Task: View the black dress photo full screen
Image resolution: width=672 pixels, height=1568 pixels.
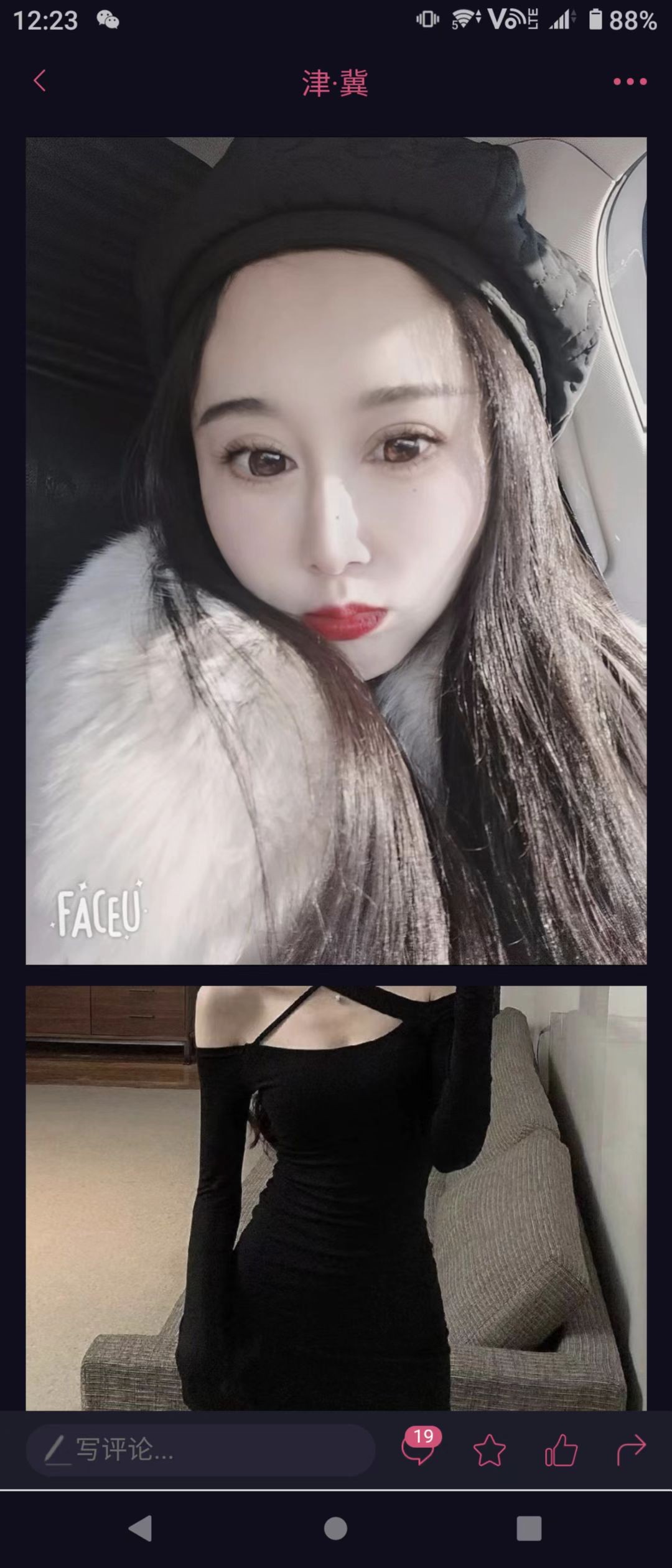Action: click(x=336, y=1198)
